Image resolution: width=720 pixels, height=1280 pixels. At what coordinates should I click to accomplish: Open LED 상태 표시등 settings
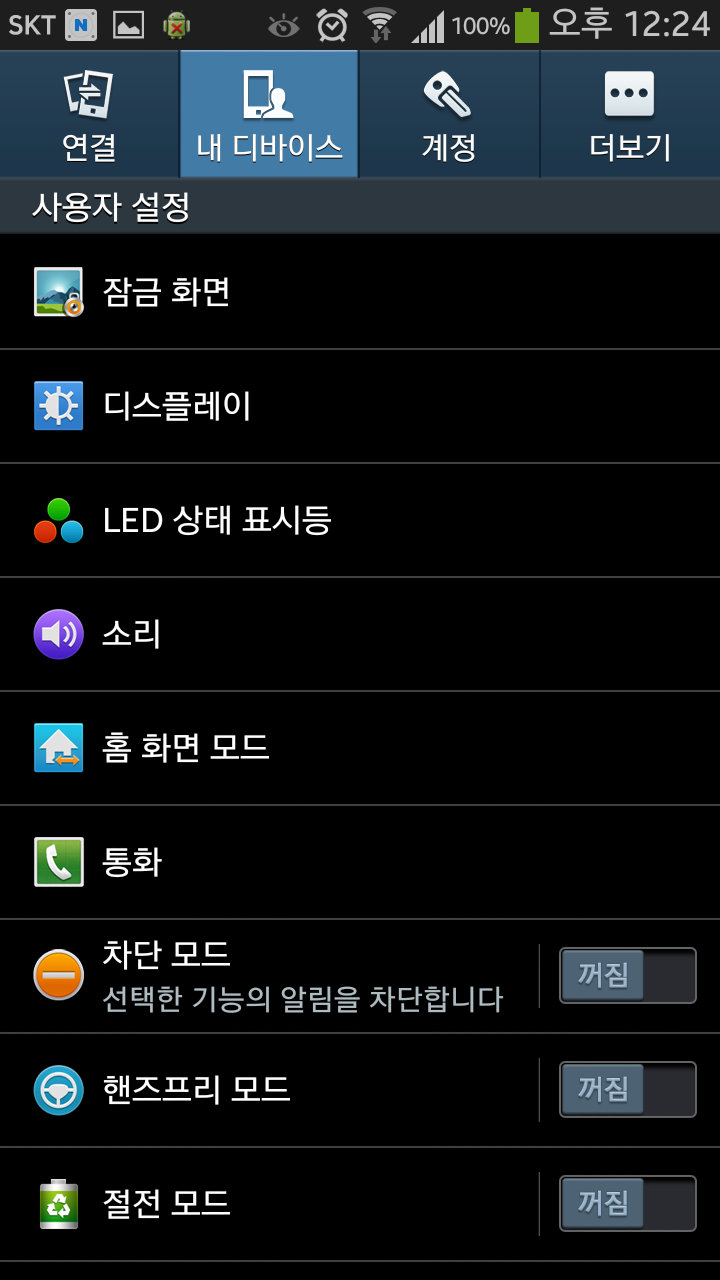tap(360, 520)
